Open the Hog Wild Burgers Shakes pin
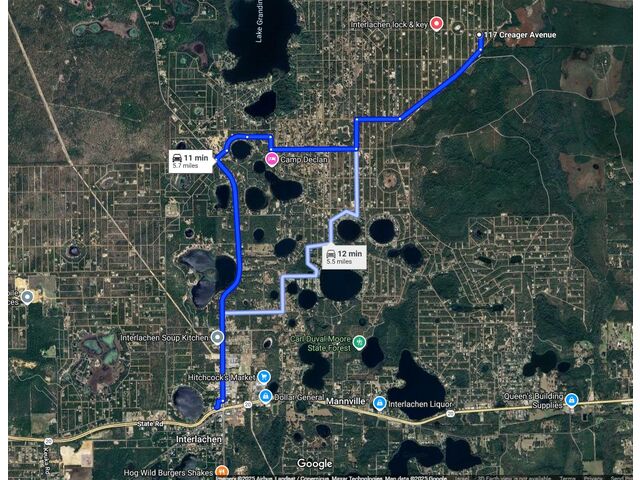Image resolution: width=640 pixels, height=480 pixels. click(x=222, y=470)
